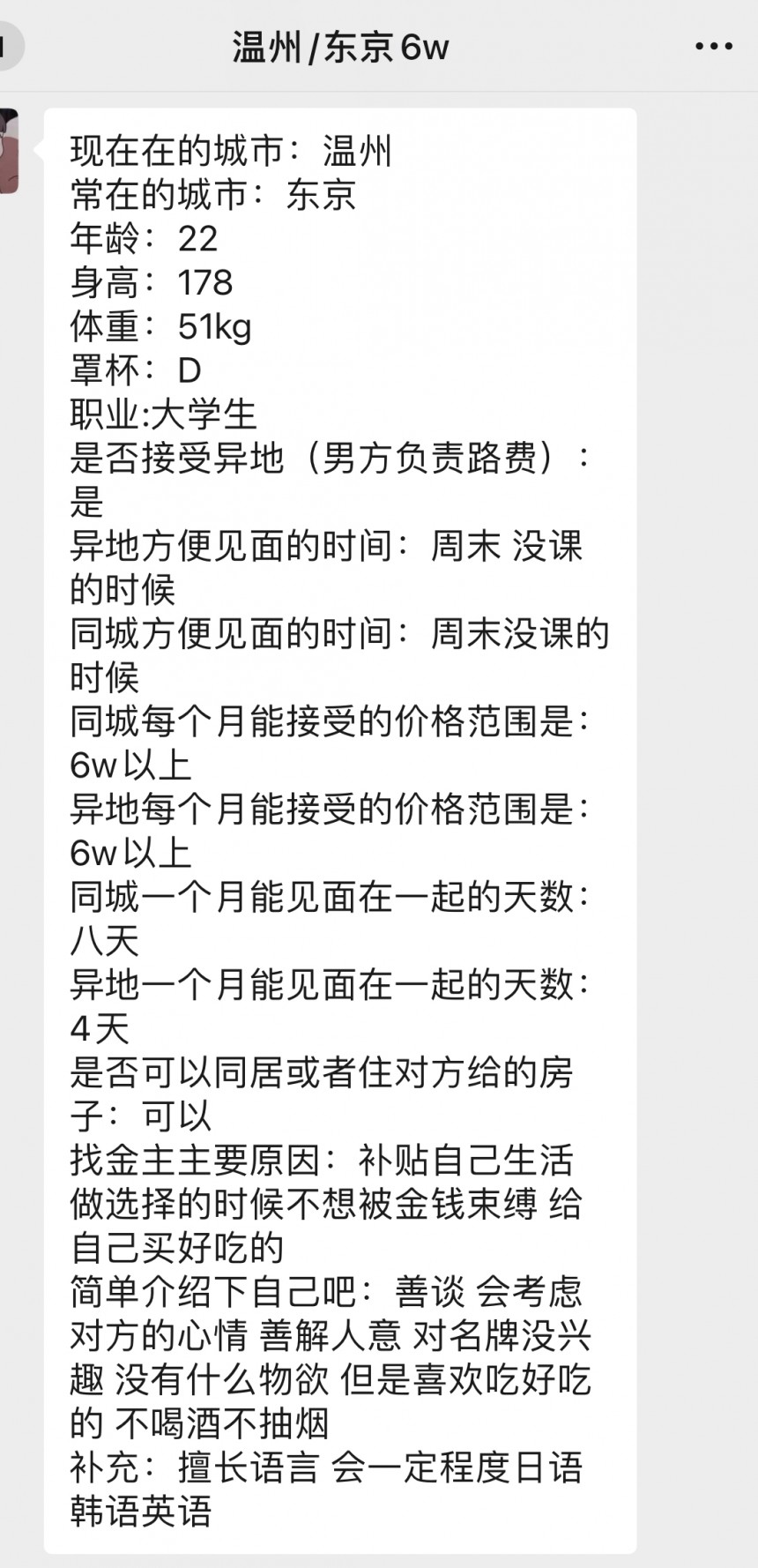The image size is (758, 1568).
Task: Open the three-dot more options menu
Action: (714, 46)
